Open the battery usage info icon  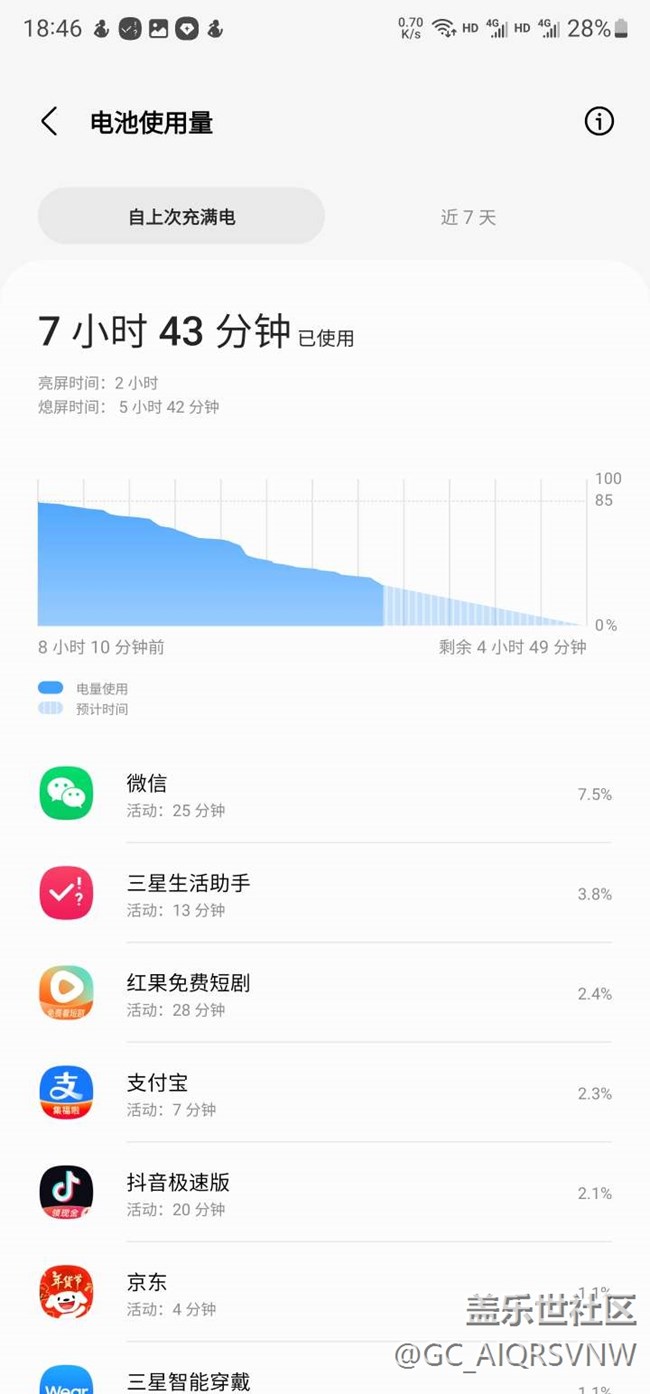click(x=598, y=122)
